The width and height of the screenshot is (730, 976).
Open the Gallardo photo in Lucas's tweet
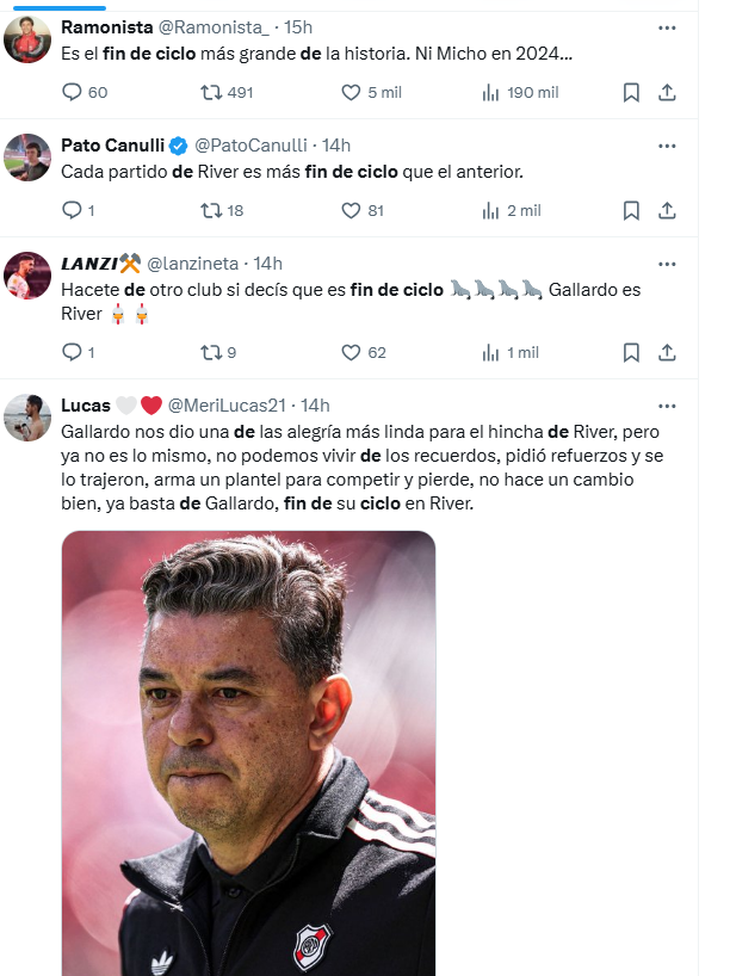248,750
